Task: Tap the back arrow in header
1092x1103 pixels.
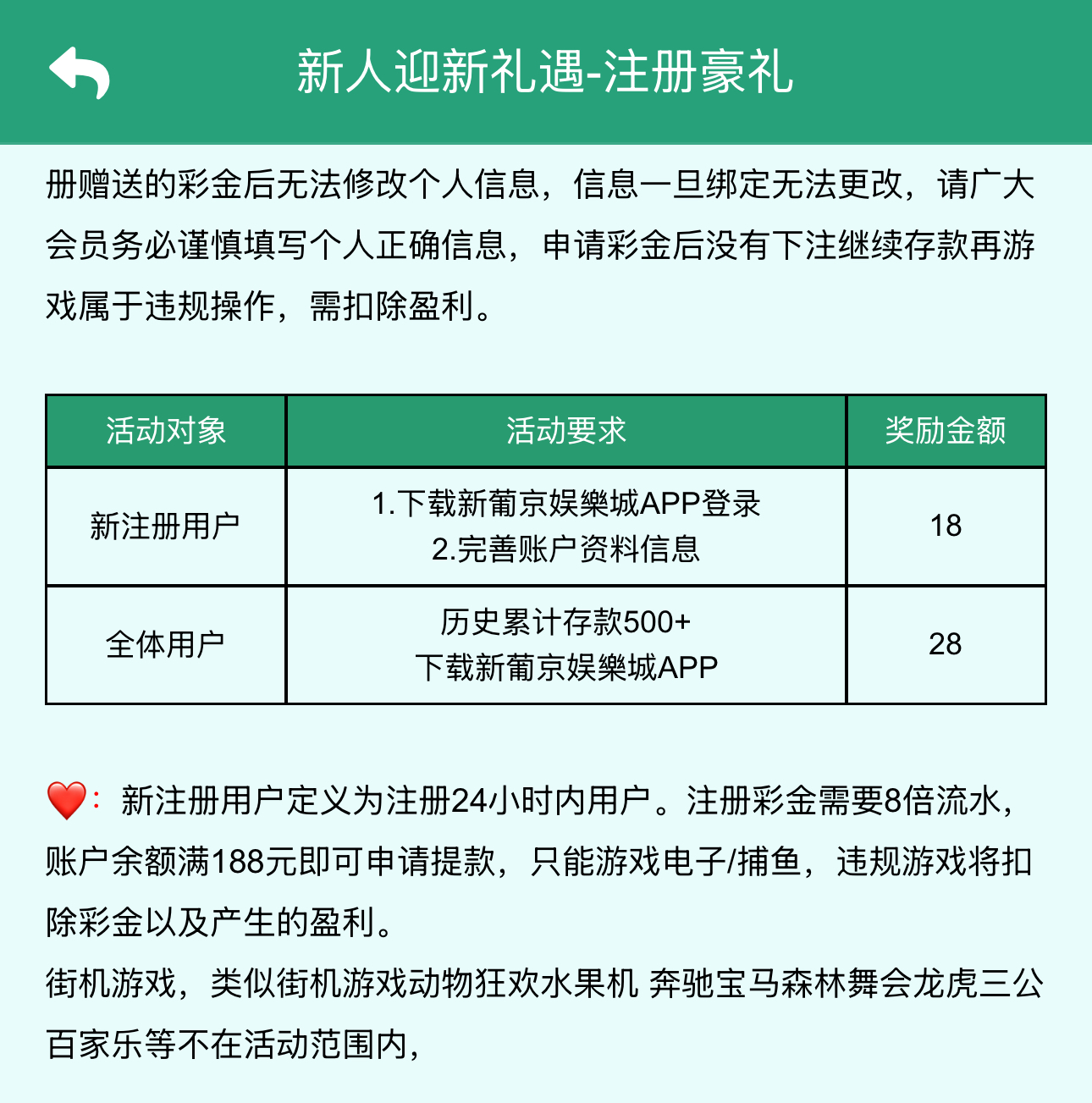Action: (x=79, y=72)
